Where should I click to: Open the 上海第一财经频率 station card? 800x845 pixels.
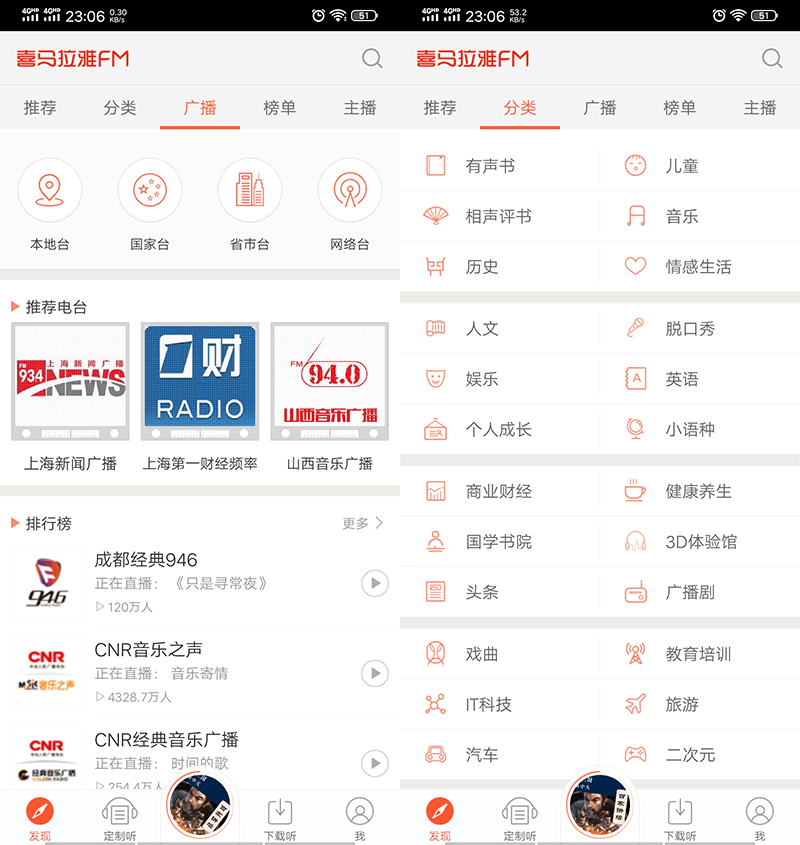200,395
